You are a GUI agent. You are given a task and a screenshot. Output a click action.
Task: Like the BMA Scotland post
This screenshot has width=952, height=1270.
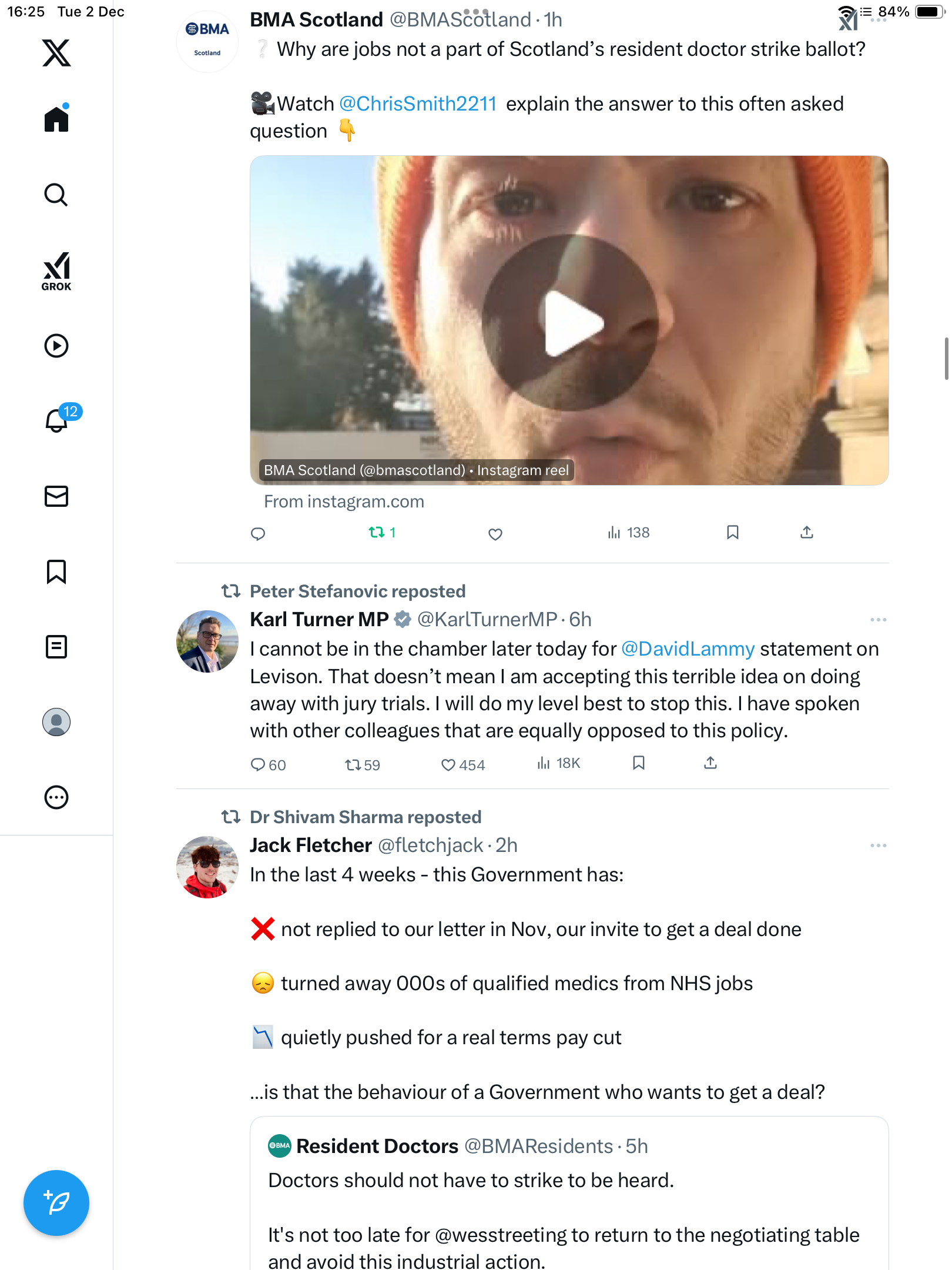[x=495, y=534]
